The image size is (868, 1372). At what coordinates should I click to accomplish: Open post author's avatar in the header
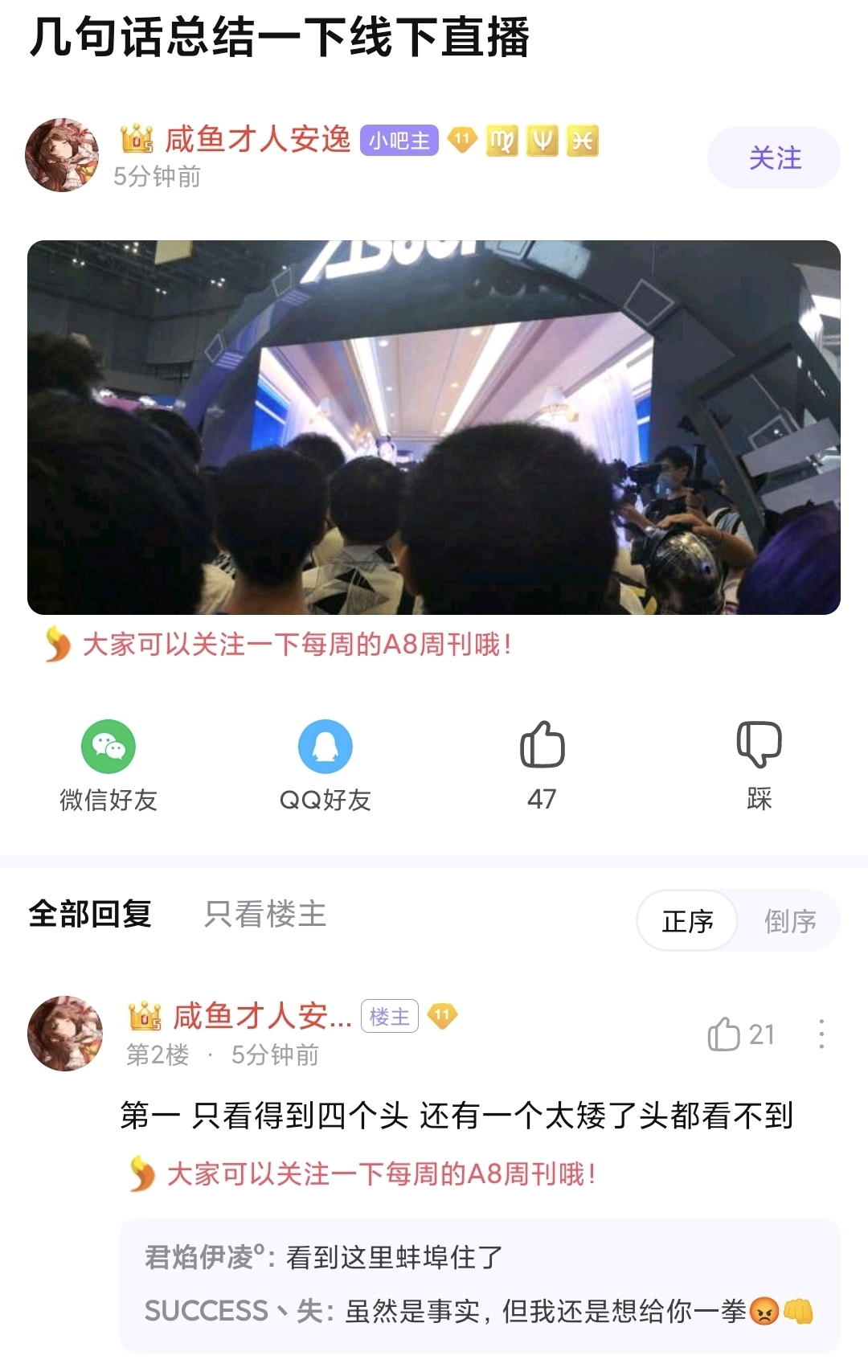click(63, 155)
